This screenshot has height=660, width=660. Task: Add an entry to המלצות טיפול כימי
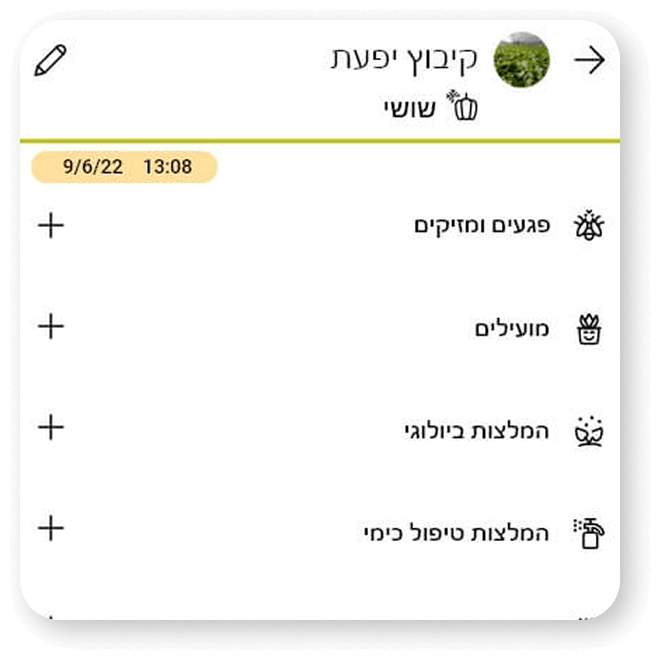50,528
